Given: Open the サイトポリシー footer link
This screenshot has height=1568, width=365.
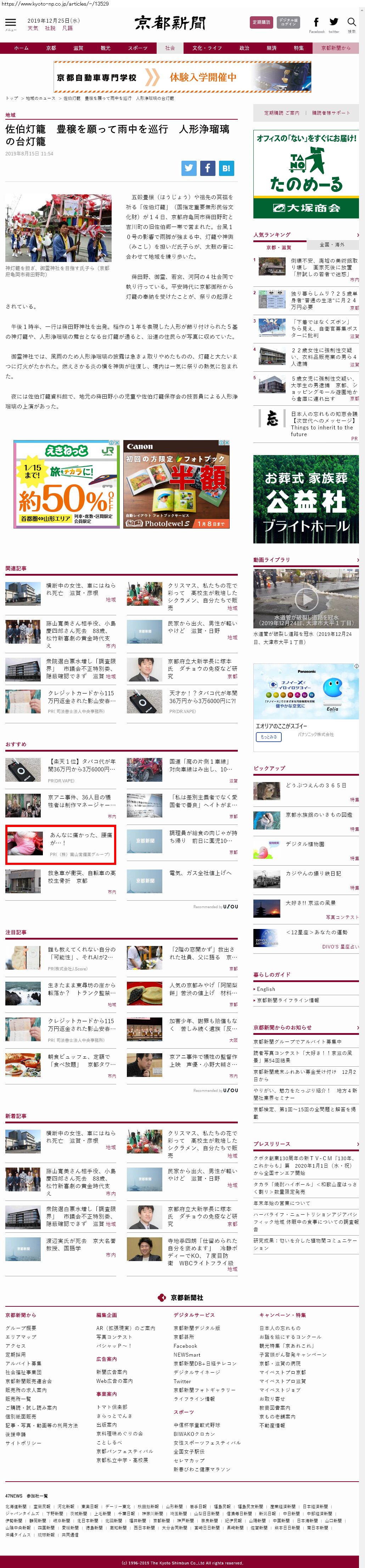Looking at the screenshot, I should click(24, 1443).
